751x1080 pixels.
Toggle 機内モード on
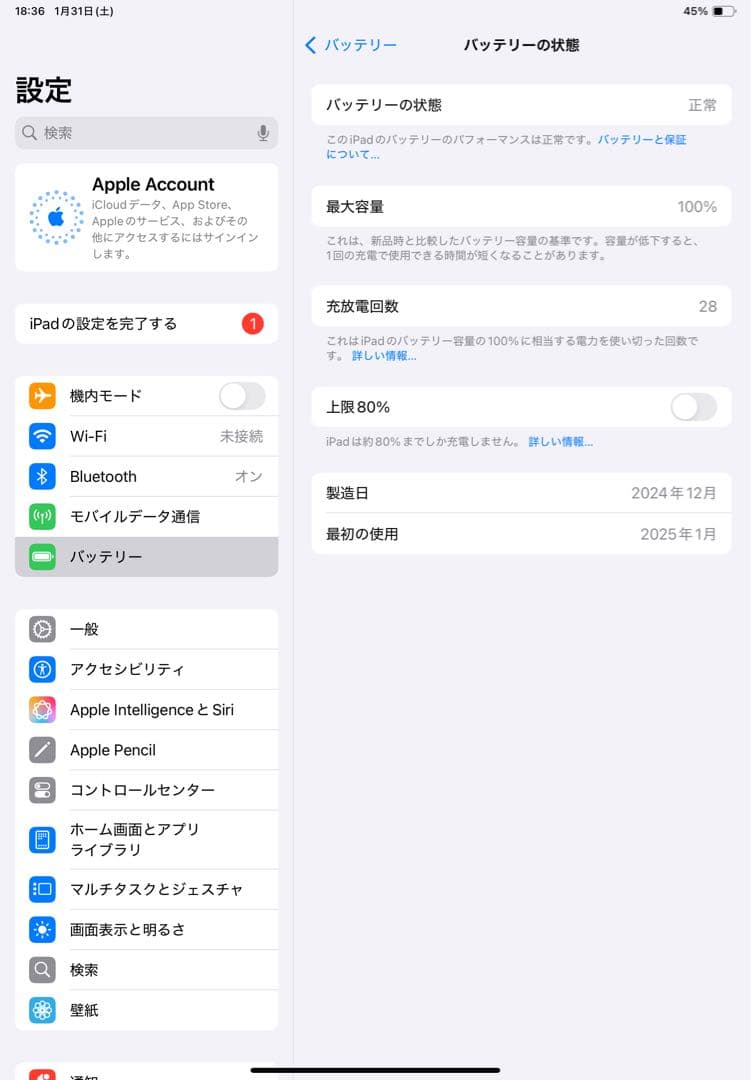(x=243, y=395)
